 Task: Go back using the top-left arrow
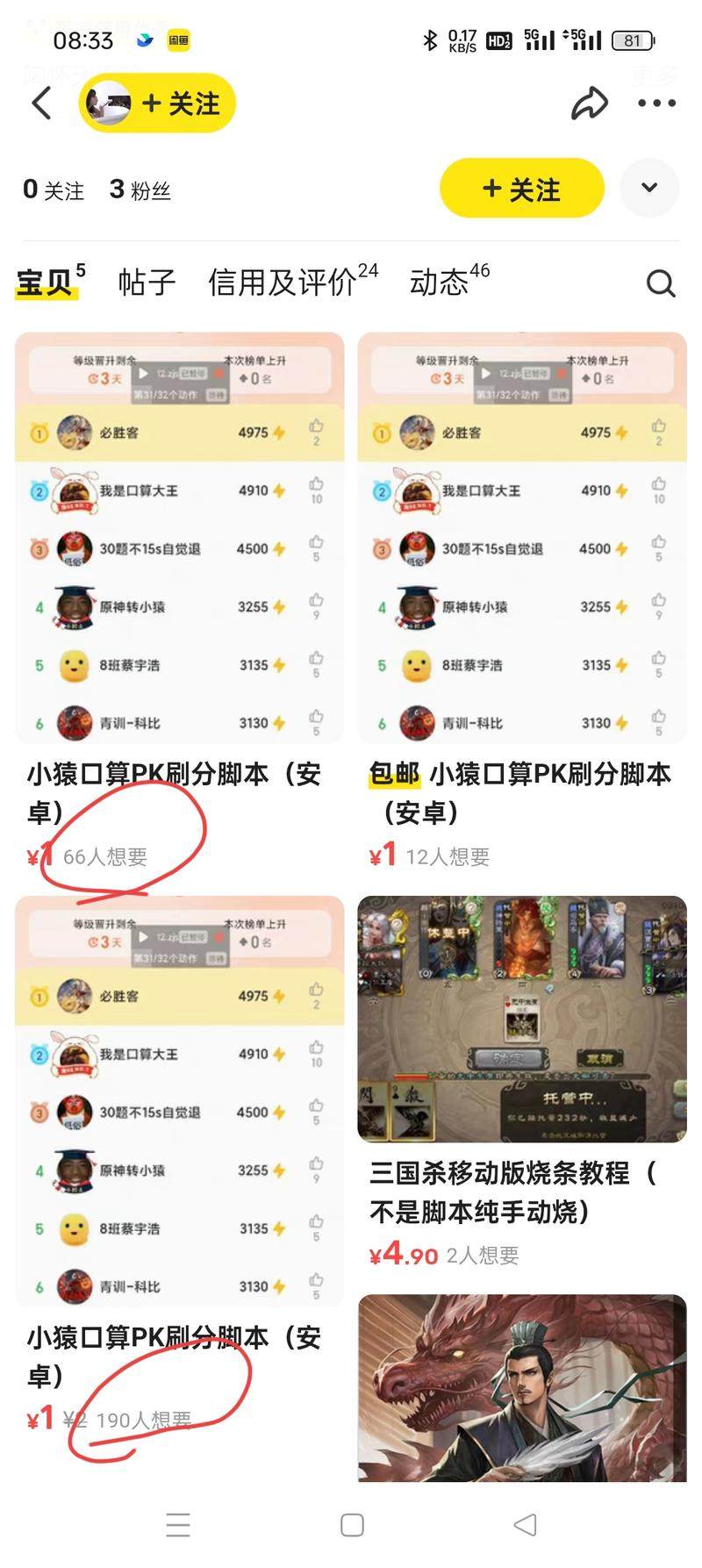[41, 104]
